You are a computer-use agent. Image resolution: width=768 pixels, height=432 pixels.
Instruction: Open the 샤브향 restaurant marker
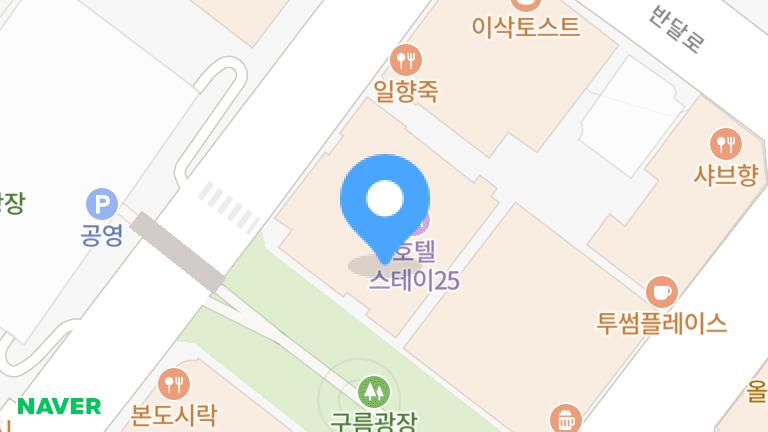(725, 144)
